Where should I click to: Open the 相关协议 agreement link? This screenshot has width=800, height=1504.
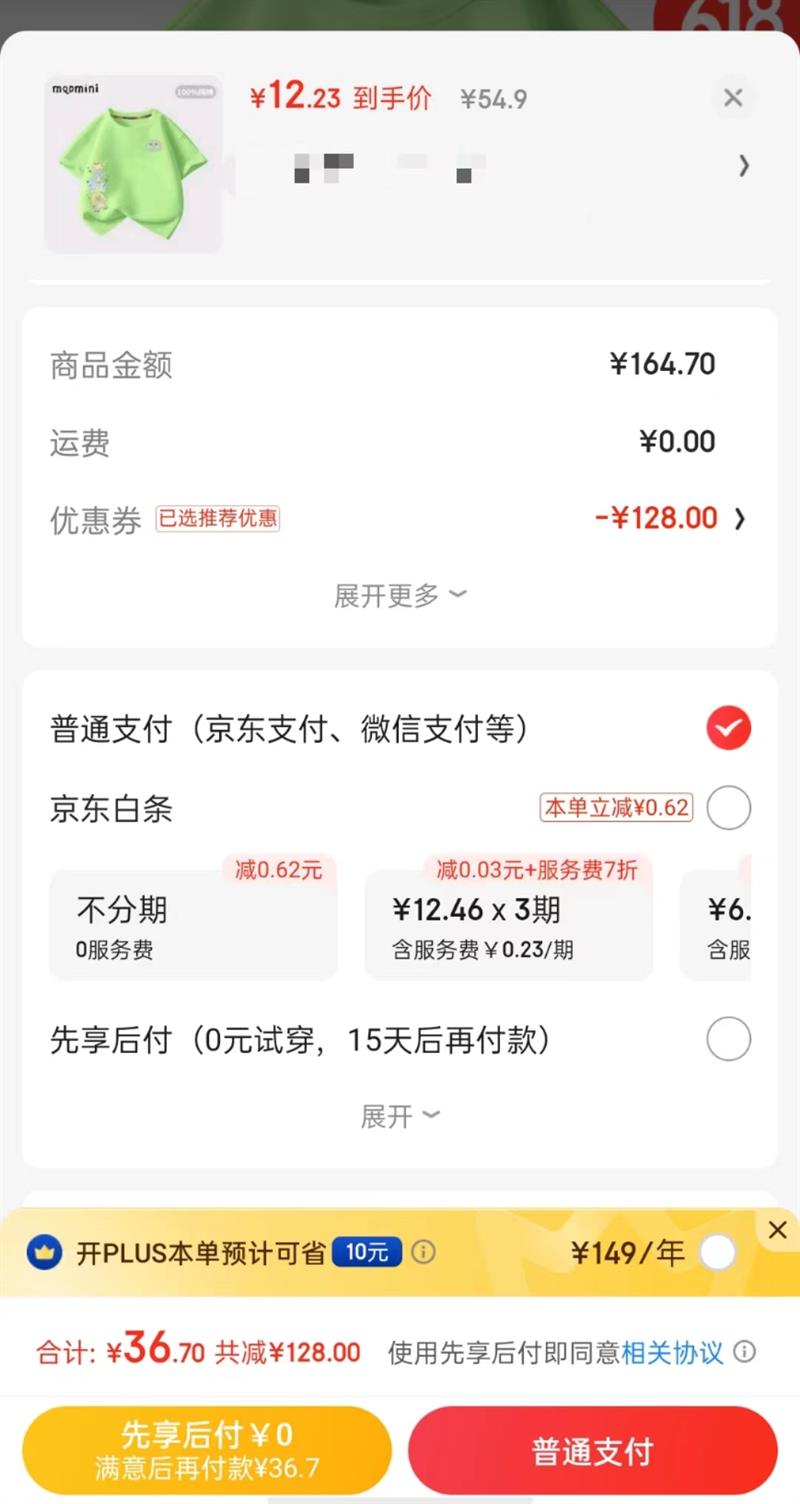[x=672, y=1353]
